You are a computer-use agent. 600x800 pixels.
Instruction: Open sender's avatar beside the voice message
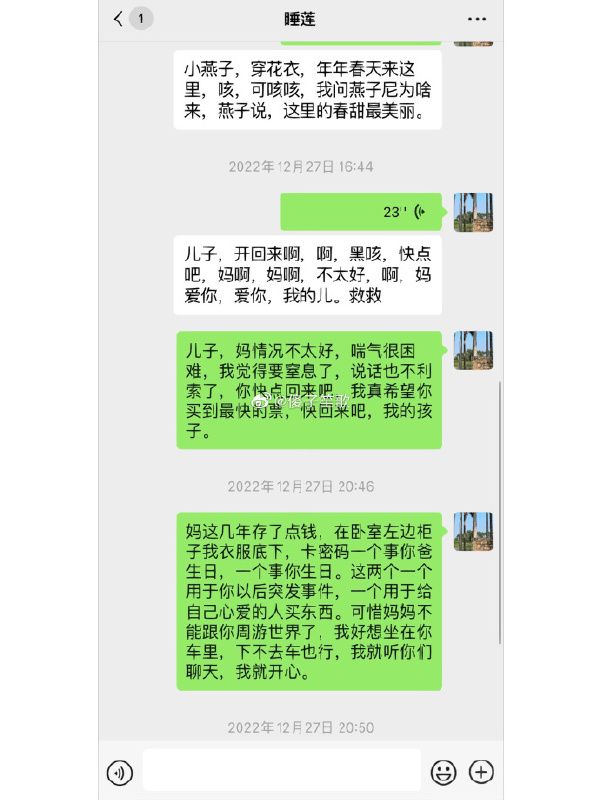(x=473, y=212)
